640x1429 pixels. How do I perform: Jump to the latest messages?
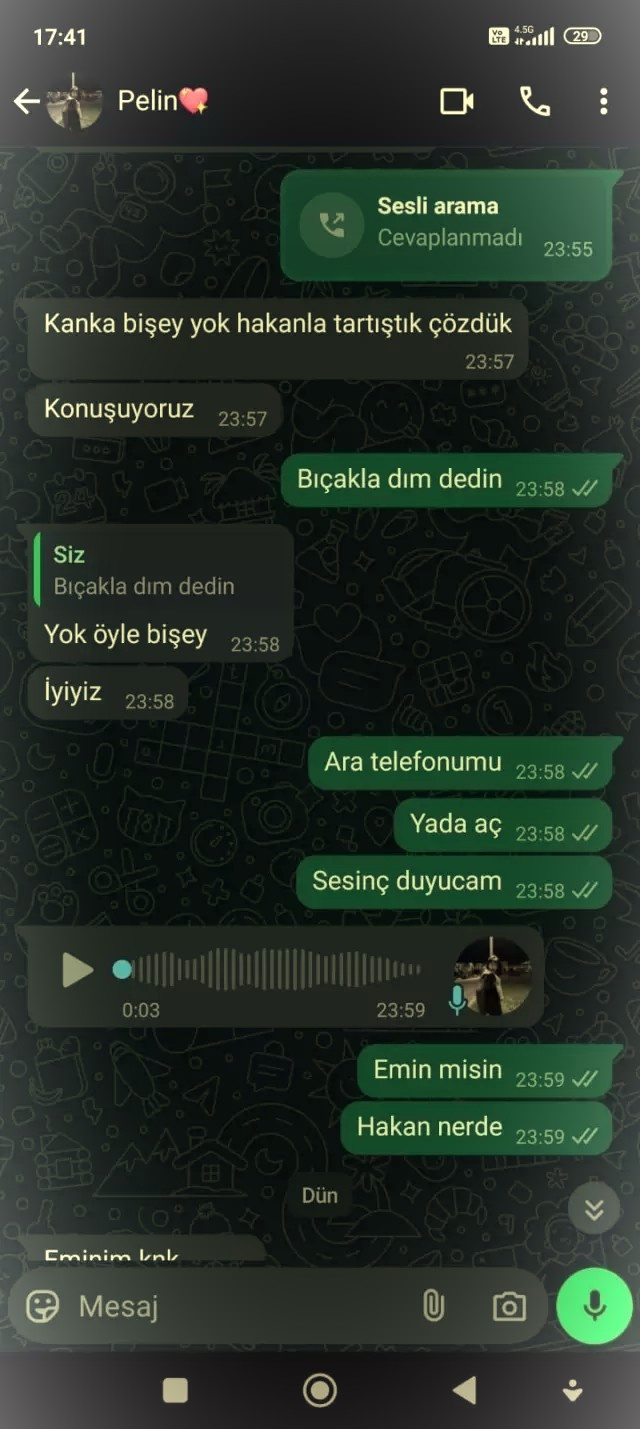[594, 1210]
